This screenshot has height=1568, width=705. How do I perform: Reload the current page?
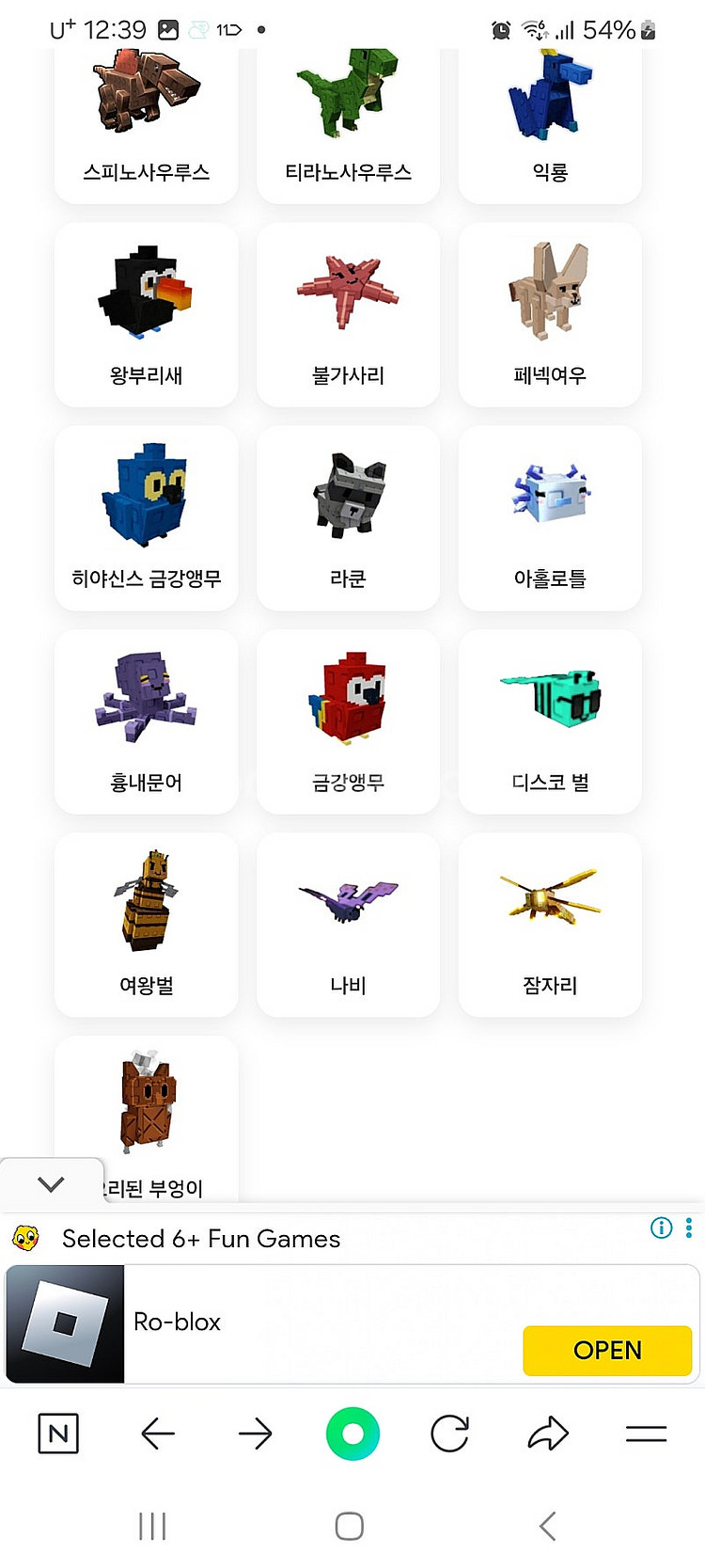449,1433
